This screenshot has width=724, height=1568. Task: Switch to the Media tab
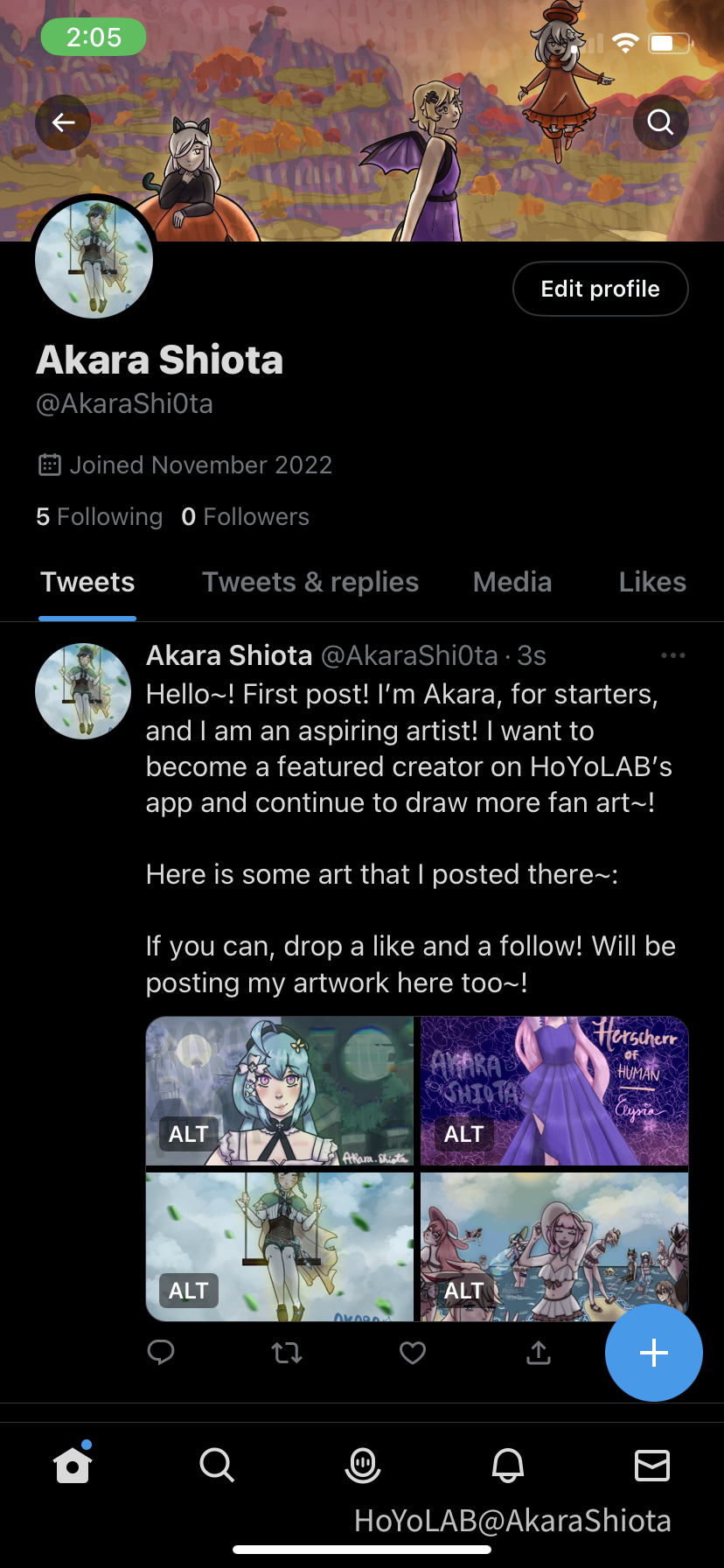[512, 582]
